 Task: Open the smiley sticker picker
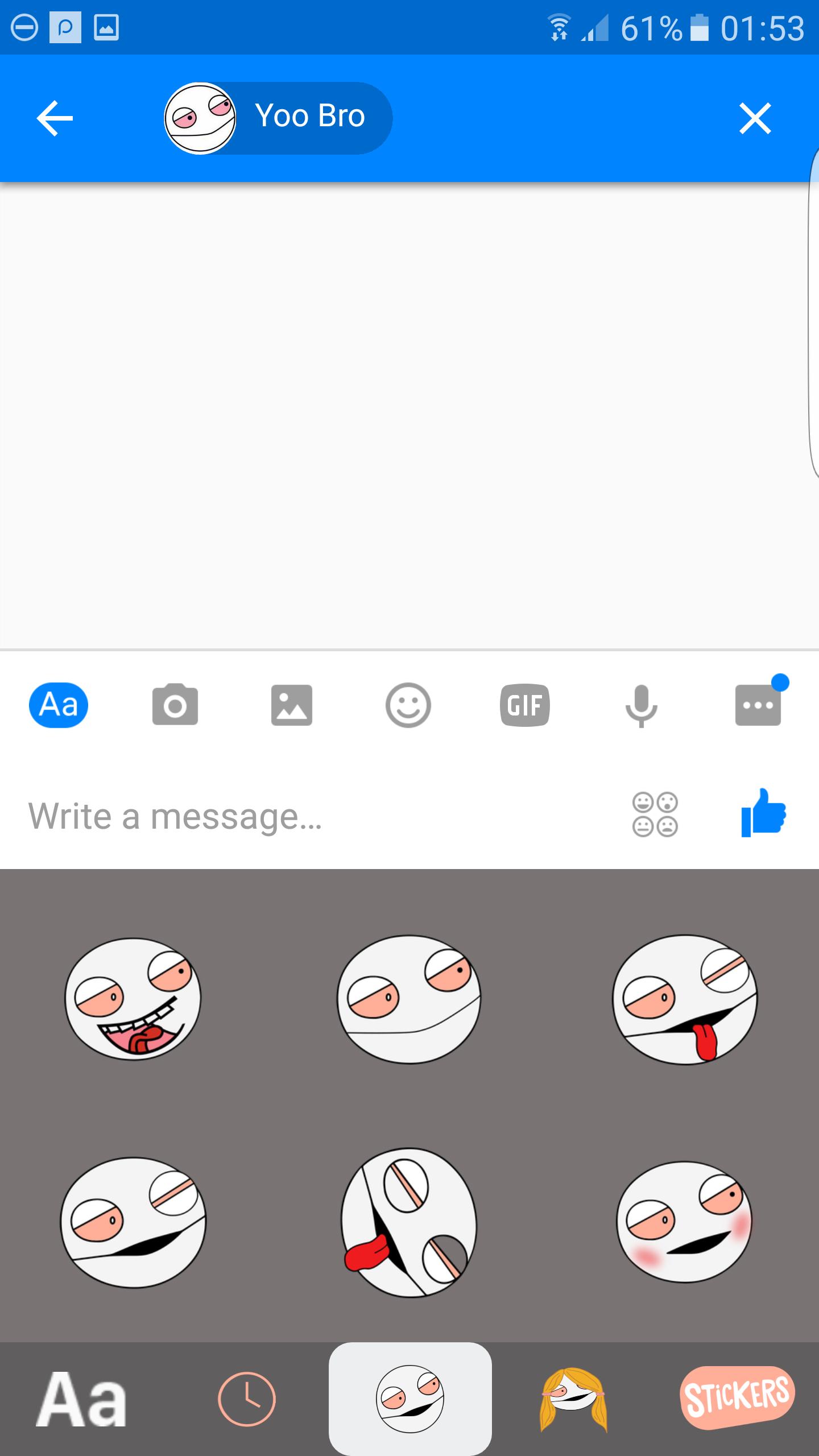(x=408, y=705)
